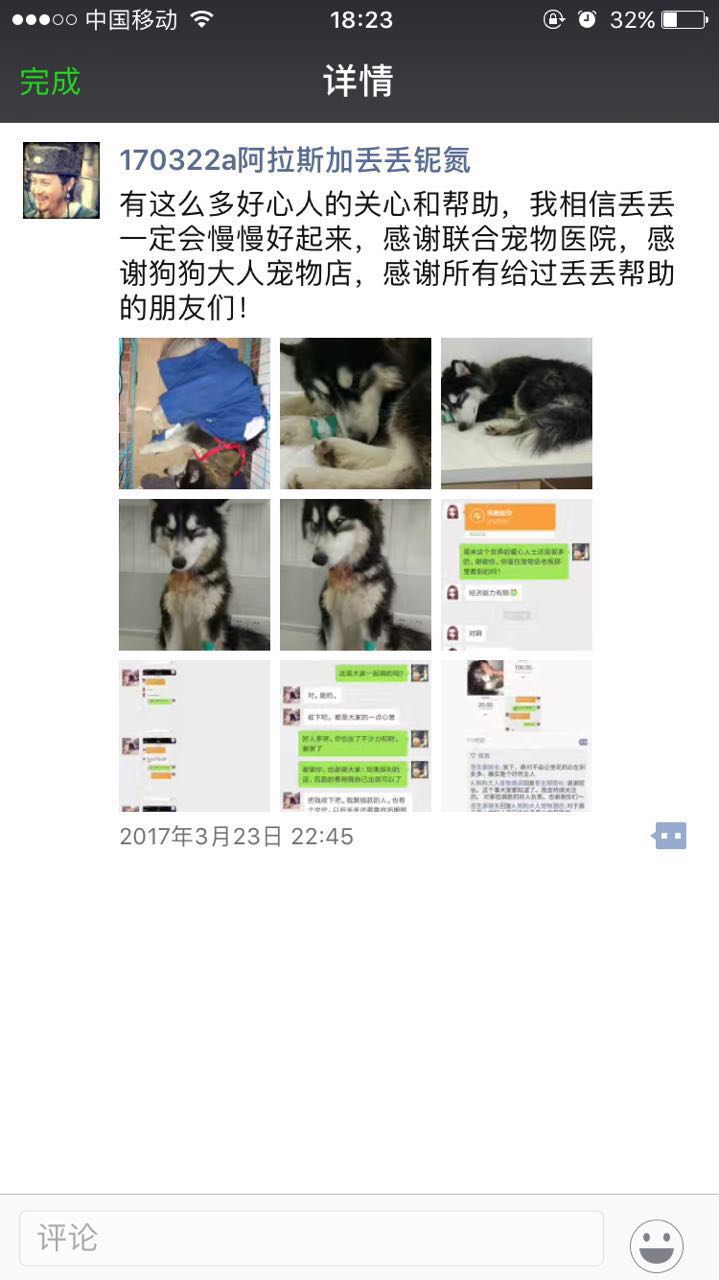Tap the 评论 comment input field

pos(311,1238)
